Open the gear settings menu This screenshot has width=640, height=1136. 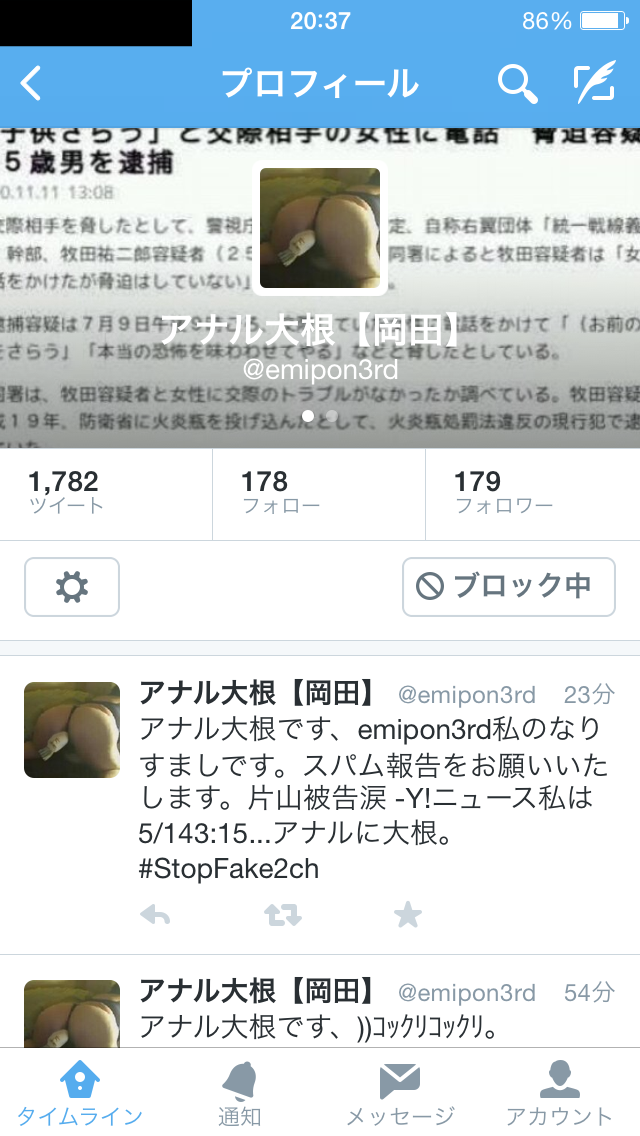[x=72, y=587]
